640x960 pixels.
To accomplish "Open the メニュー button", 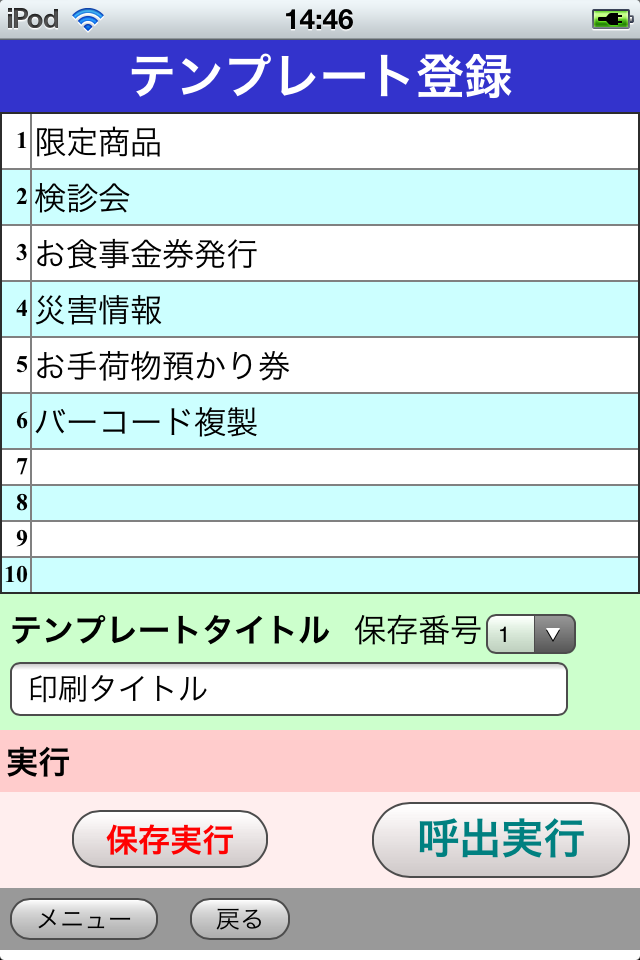I will [84, 919].
